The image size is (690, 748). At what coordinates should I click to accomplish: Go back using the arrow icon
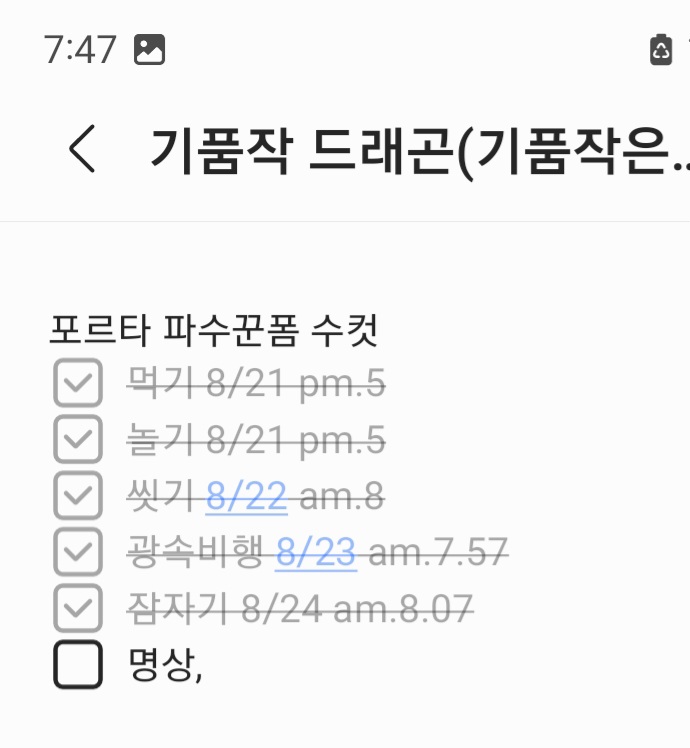[x=83, y=150]
